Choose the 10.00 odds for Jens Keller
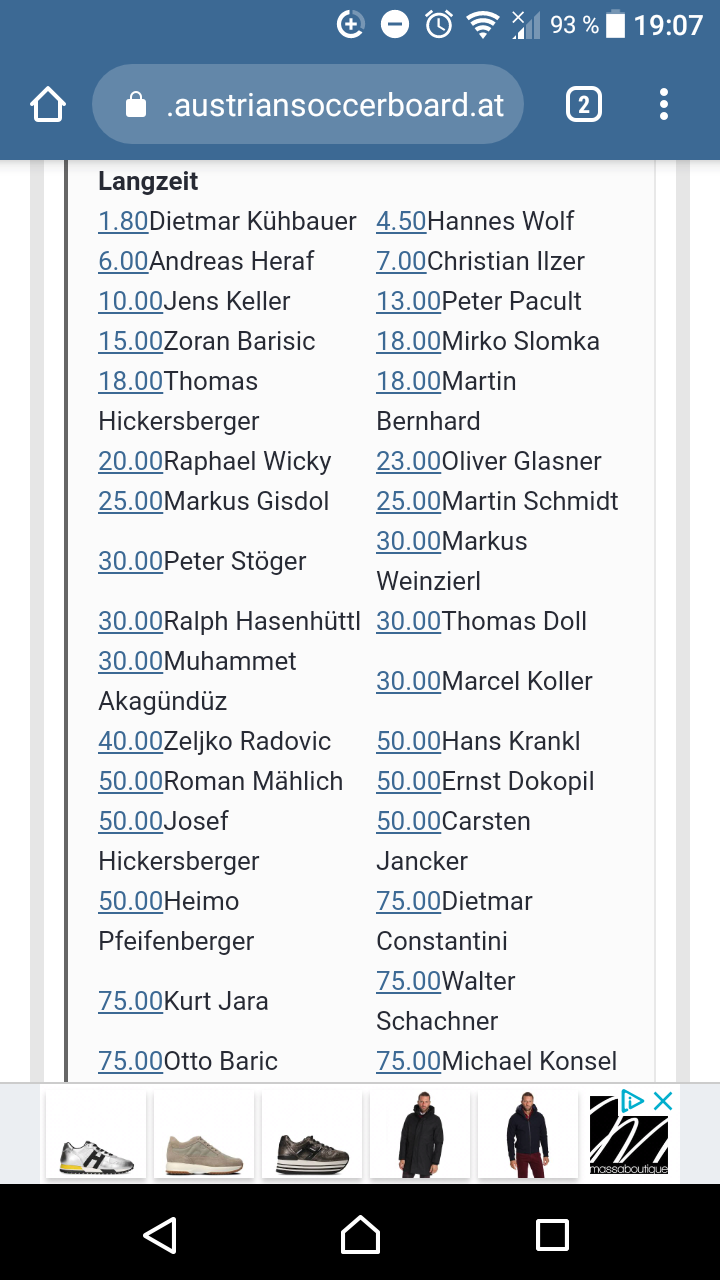The height and width of the screenshot is (1280, 720). [130, 301]
